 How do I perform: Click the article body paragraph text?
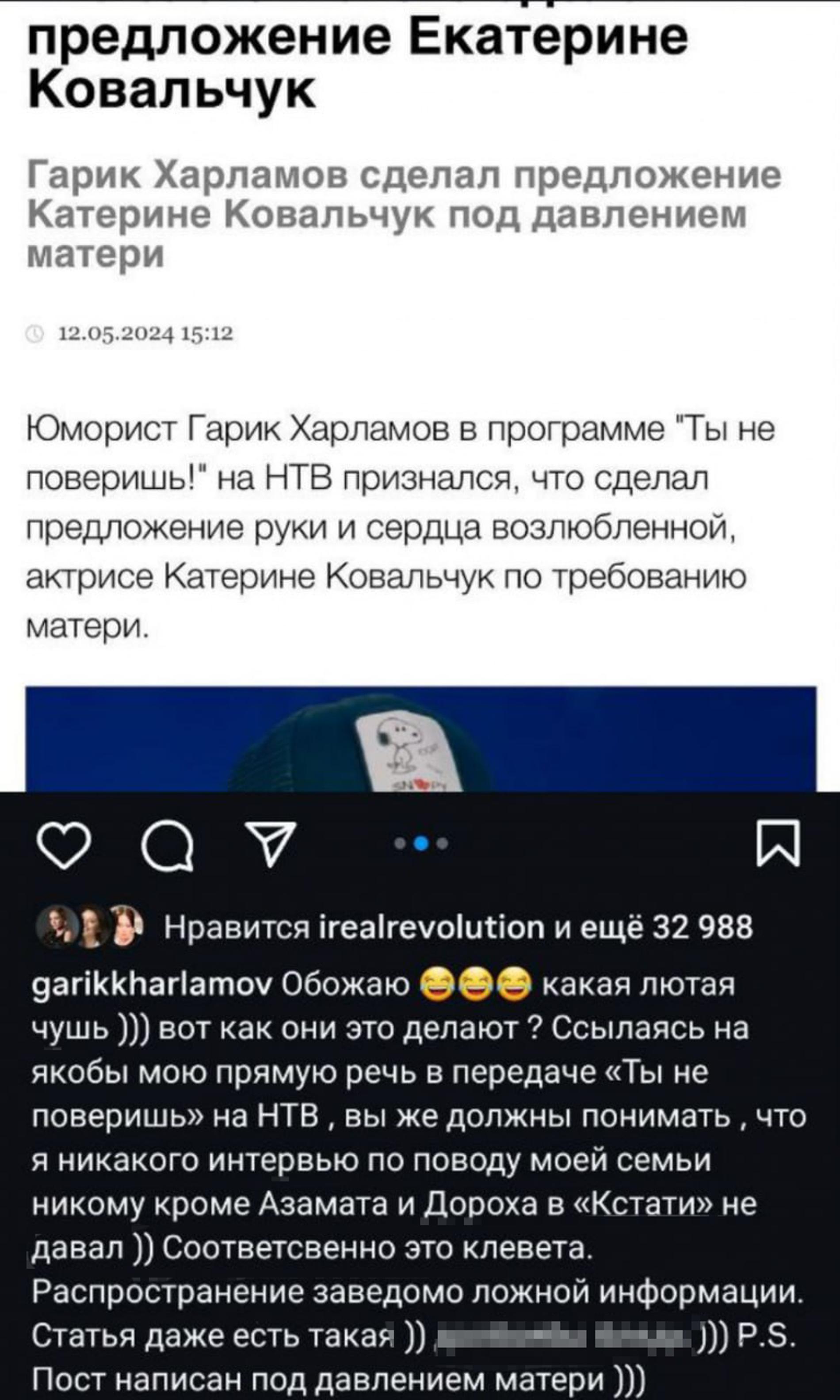pos(396,526)
